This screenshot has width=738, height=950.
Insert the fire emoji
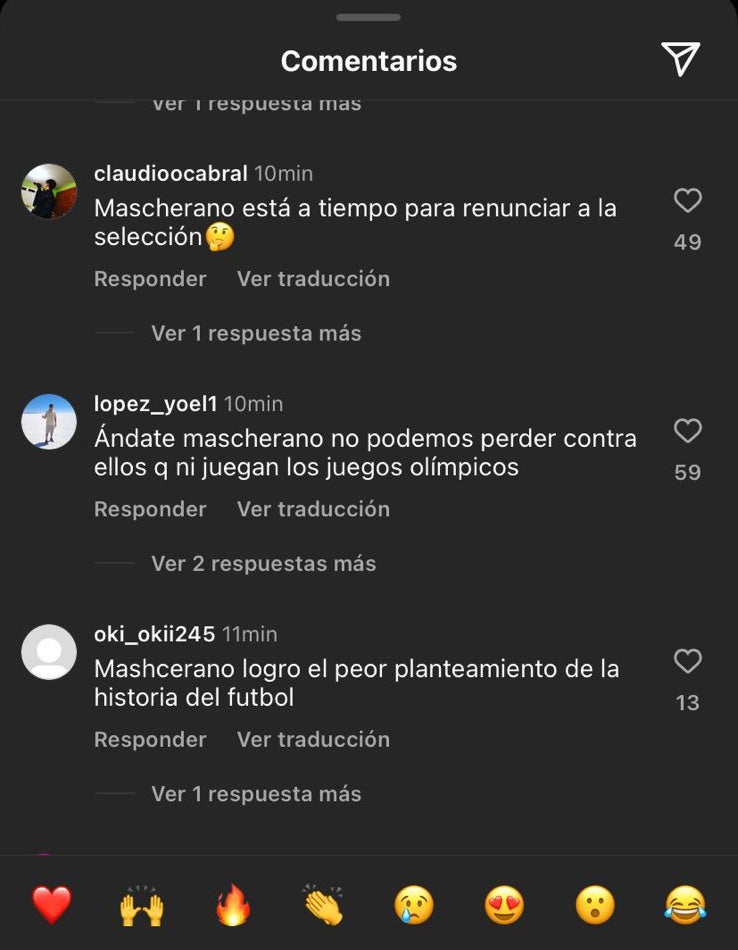click(x=233, y=905)
